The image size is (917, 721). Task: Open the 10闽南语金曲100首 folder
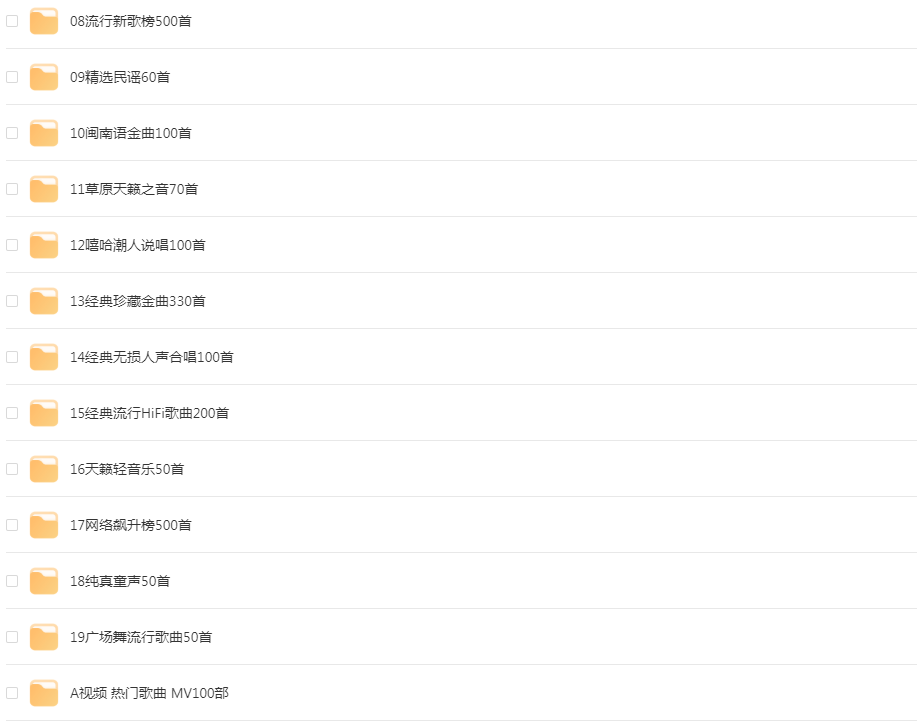[x=130, y=133]
